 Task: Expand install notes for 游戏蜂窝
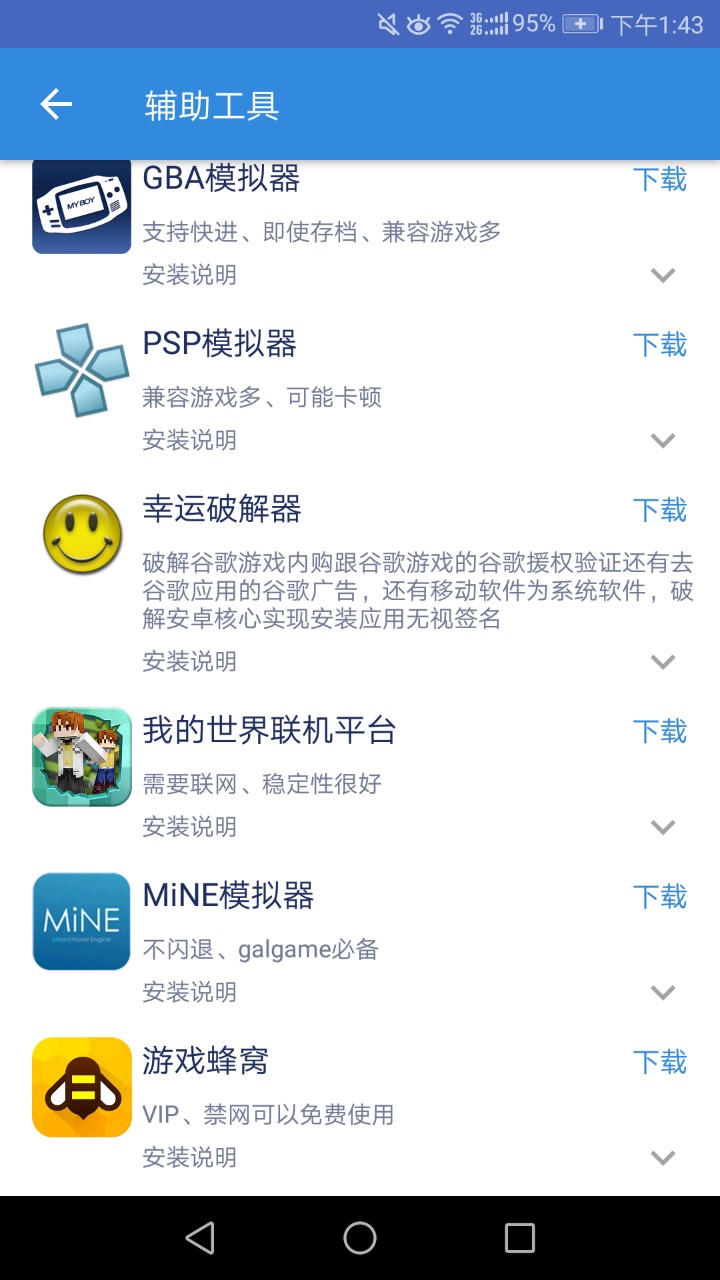click(663, 1158)
